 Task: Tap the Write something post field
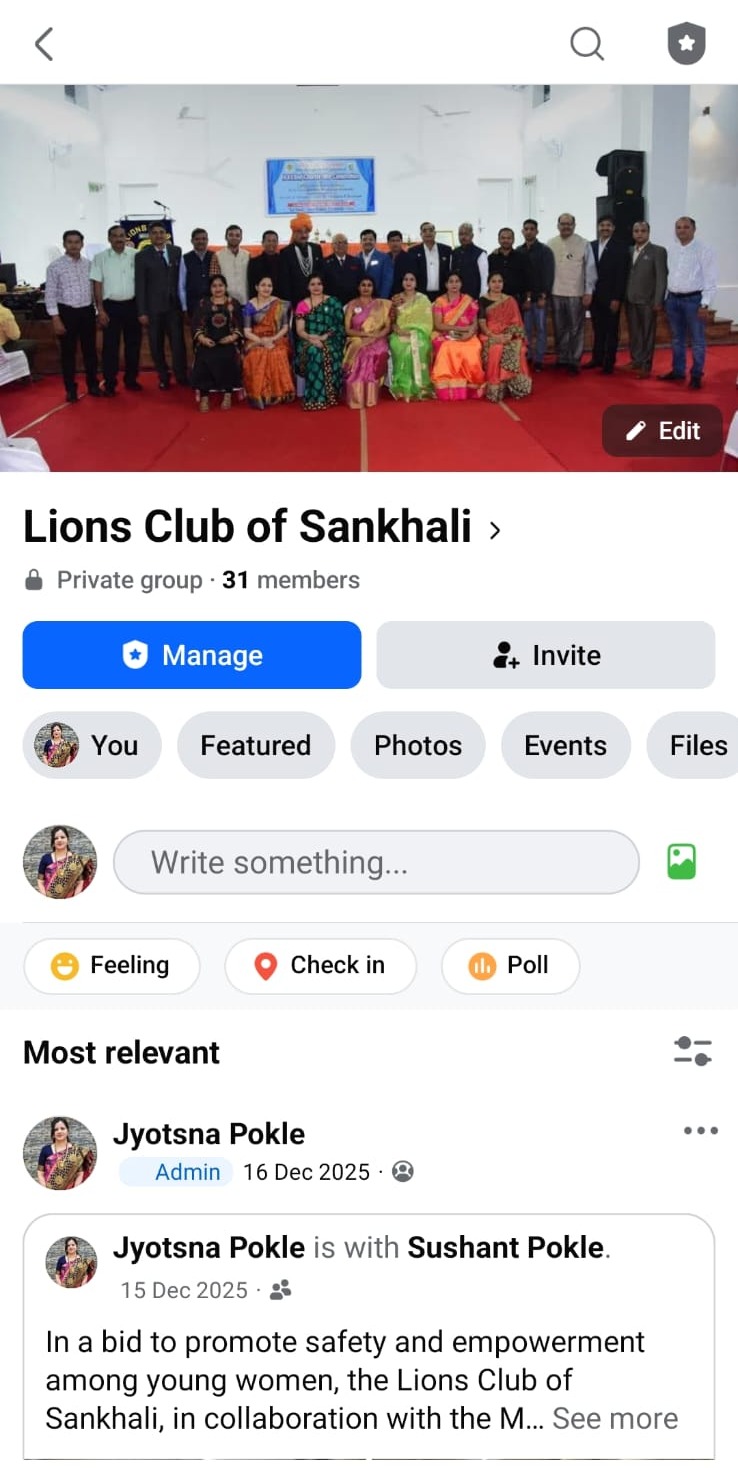coord(376,862)
